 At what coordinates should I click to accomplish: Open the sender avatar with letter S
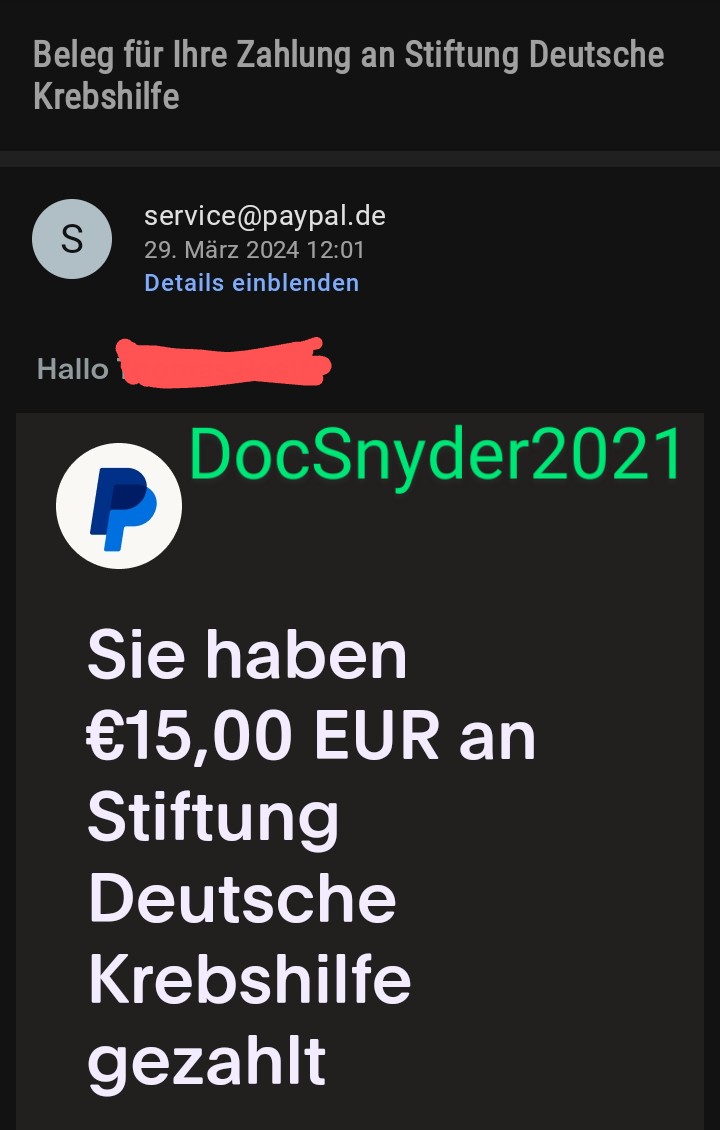pos(72,239)
